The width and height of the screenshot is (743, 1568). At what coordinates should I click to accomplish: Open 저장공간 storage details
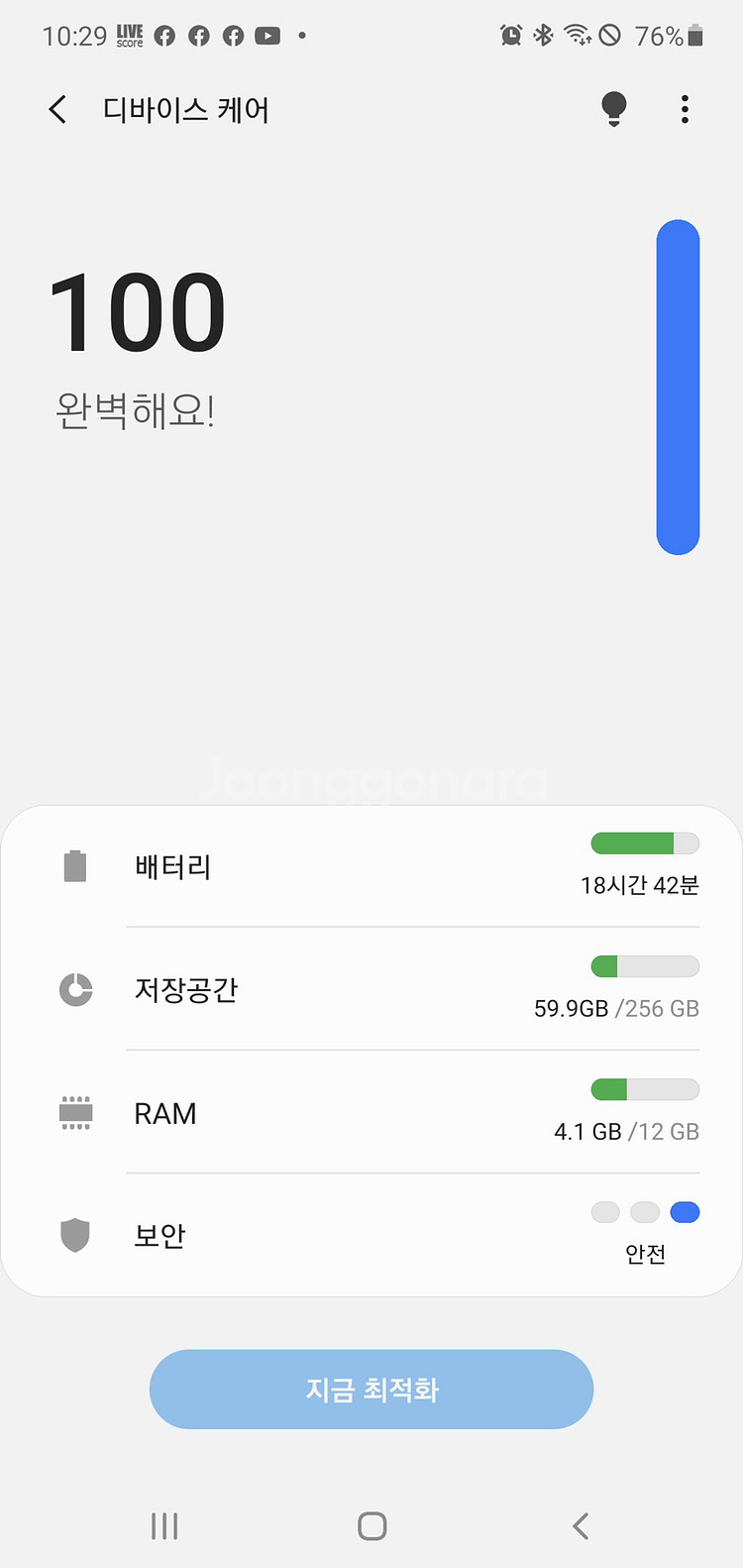pyautogui.click(x=371, y=989)
